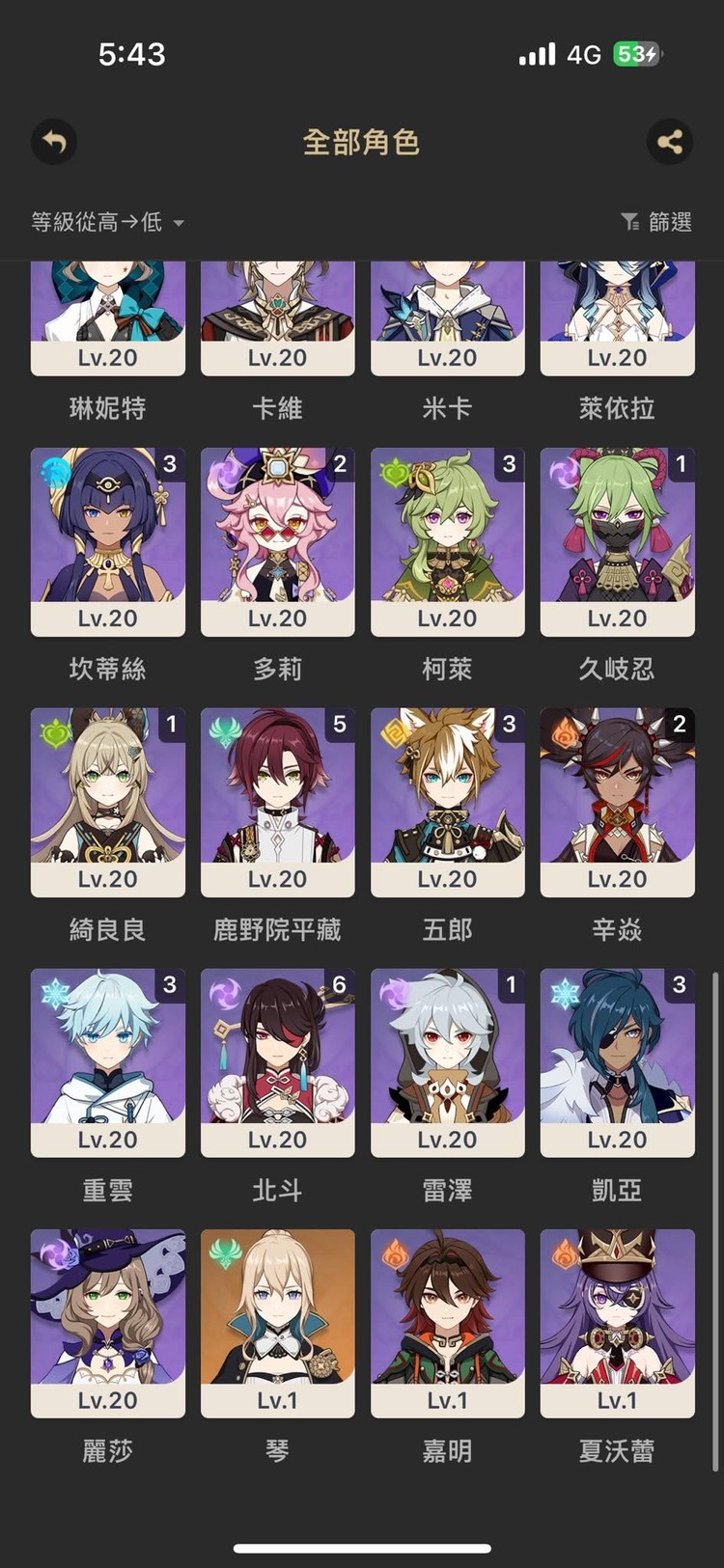Open character card 嘉明
The image size is (724, 1568).
pos(447,1322)
